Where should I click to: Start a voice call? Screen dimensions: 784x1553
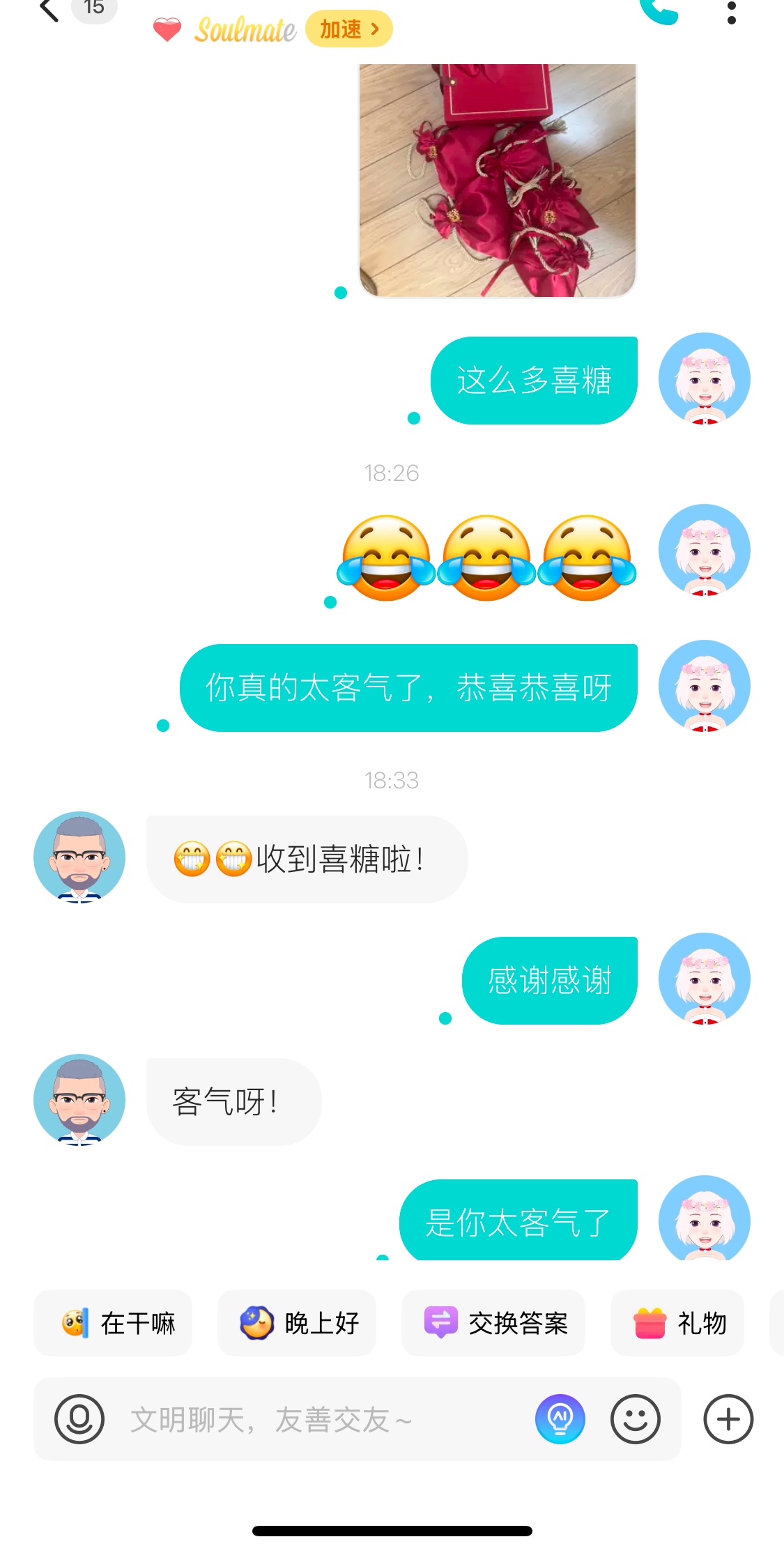click(x=659, y=11)
